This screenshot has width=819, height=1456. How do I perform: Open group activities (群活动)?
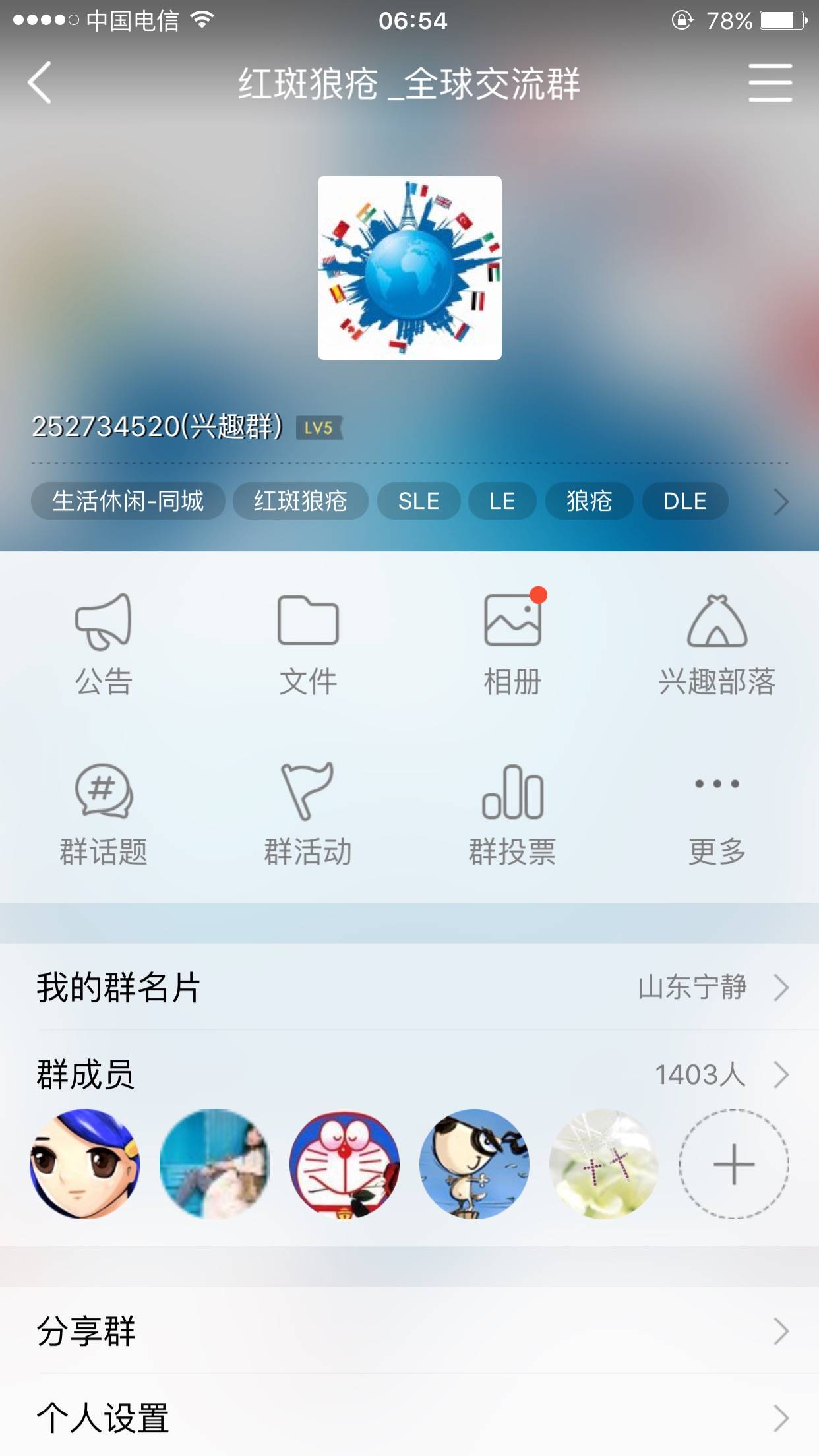tap(308, 814)
